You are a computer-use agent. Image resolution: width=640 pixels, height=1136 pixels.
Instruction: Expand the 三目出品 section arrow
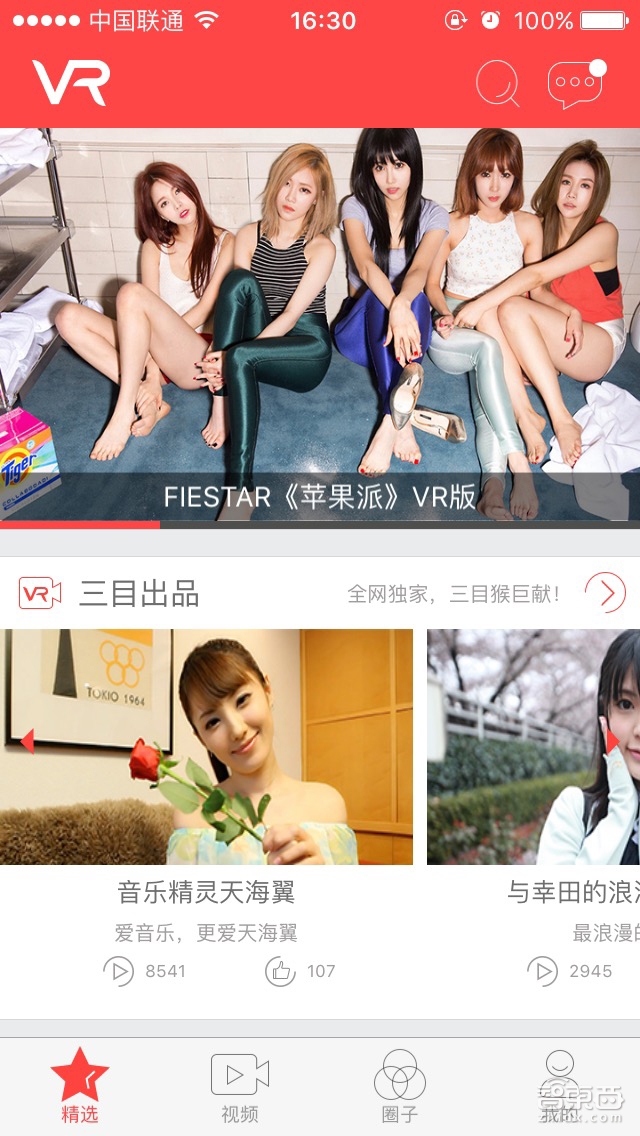tap(605, 593)
